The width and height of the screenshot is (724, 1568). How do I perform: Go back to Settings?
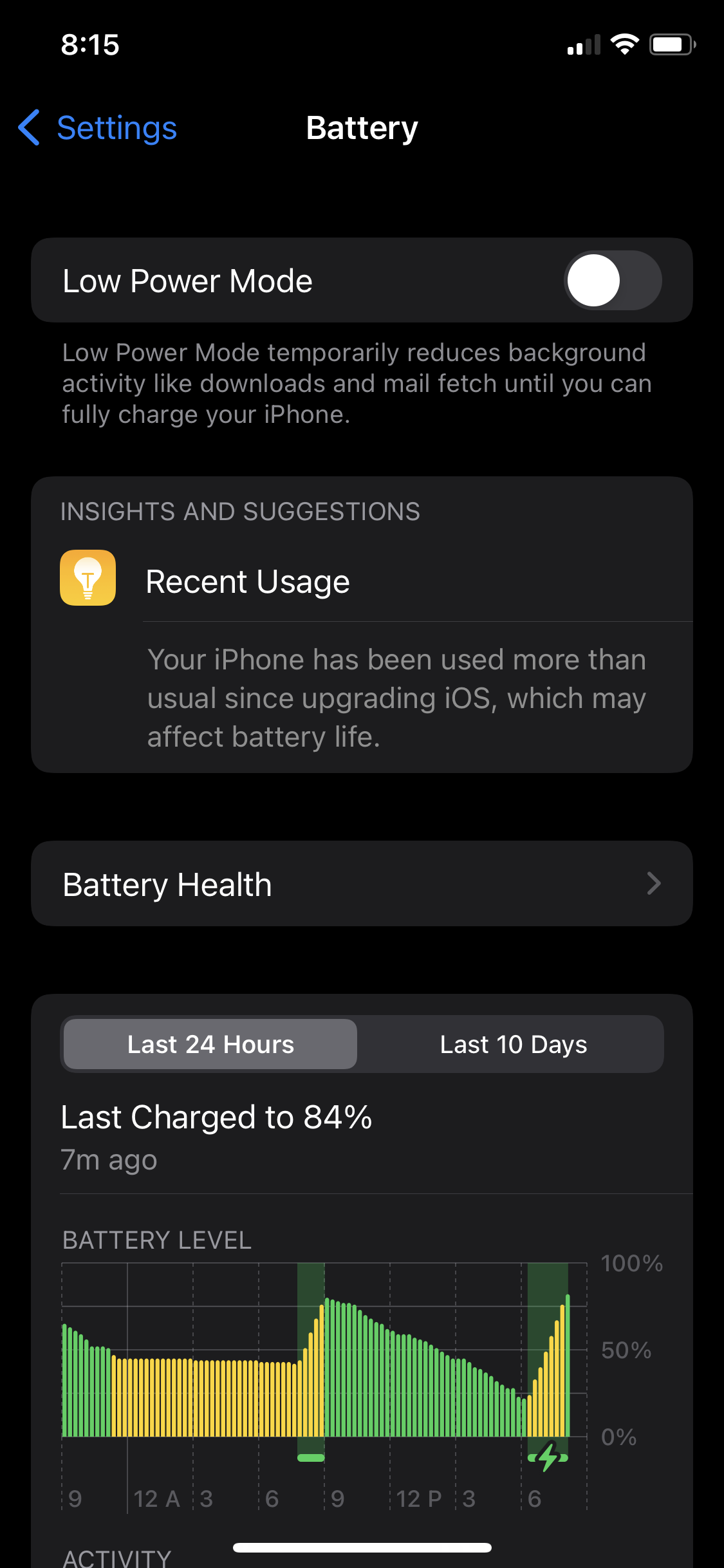[98, 128]
